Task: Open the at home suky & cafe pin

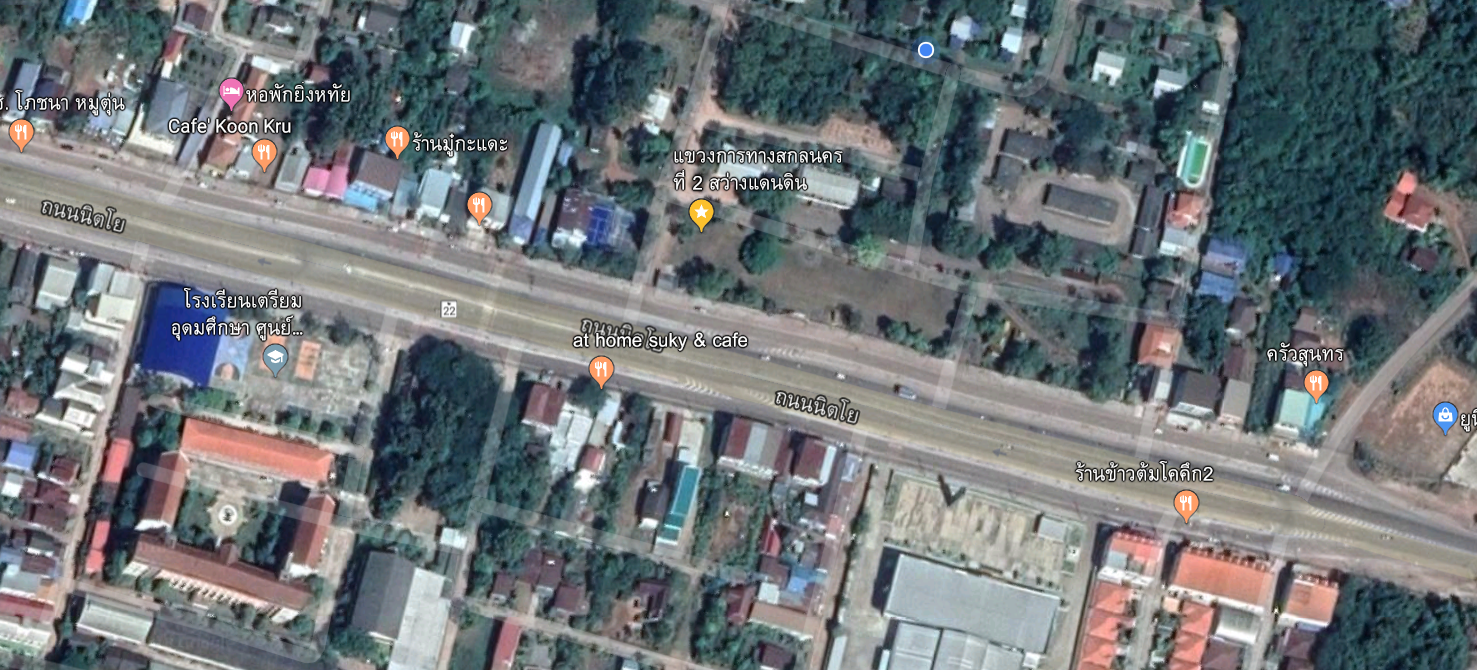Action: [601, 370]
